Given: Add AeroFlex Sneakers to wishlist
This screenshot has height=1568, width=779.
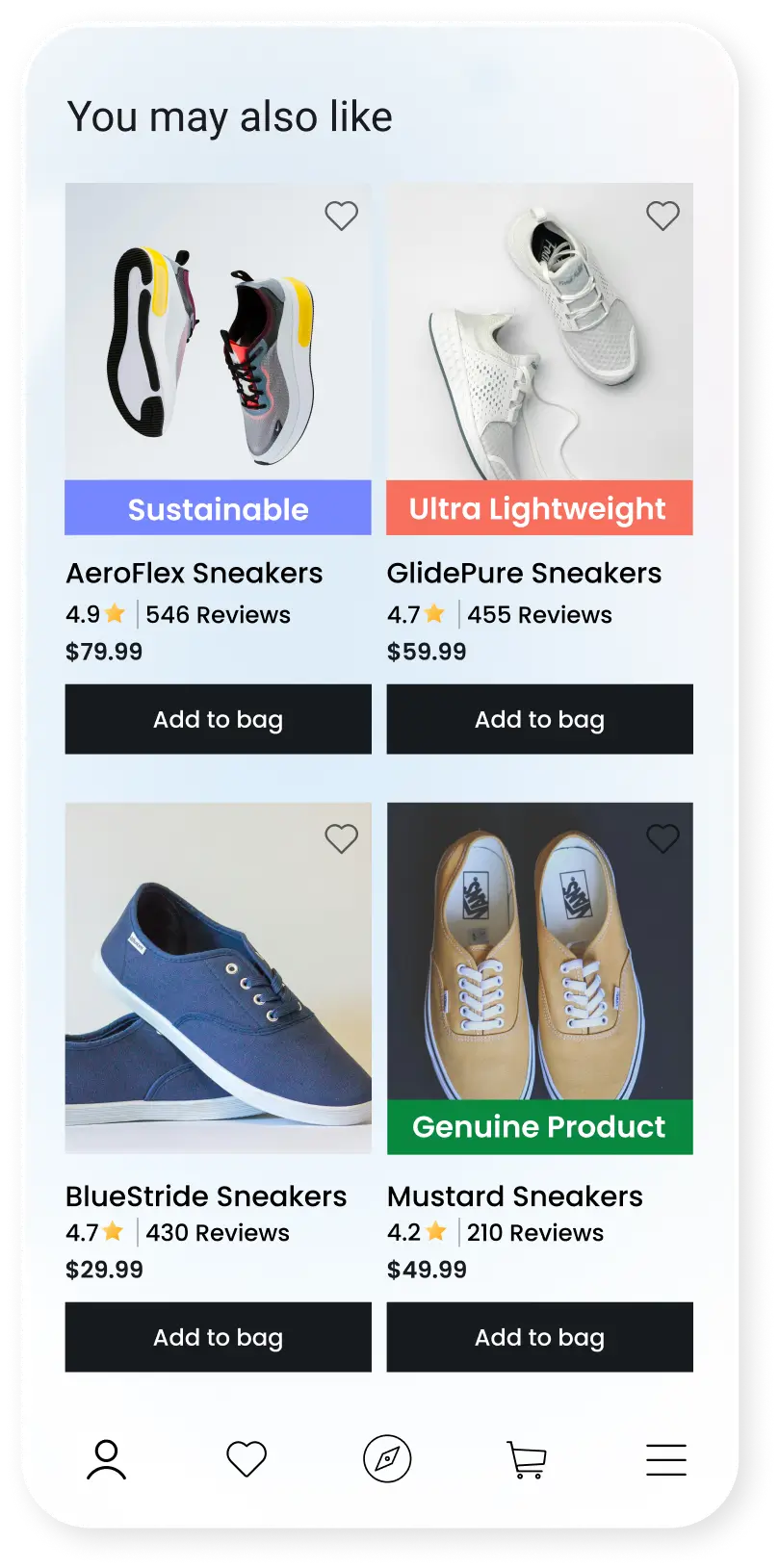Looking at the screenshot, I should pos(341,216).
